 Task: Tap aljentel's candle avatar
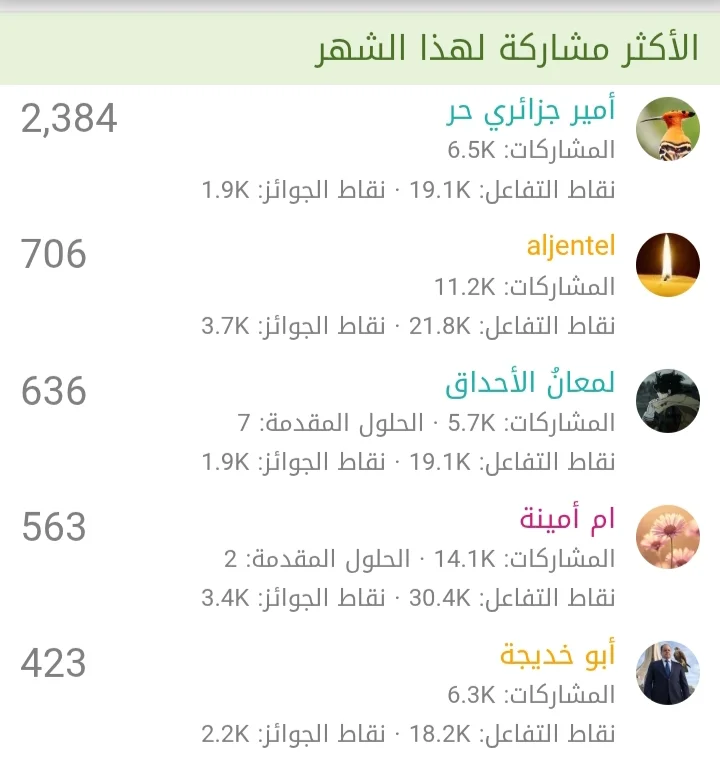click(668, 265)
